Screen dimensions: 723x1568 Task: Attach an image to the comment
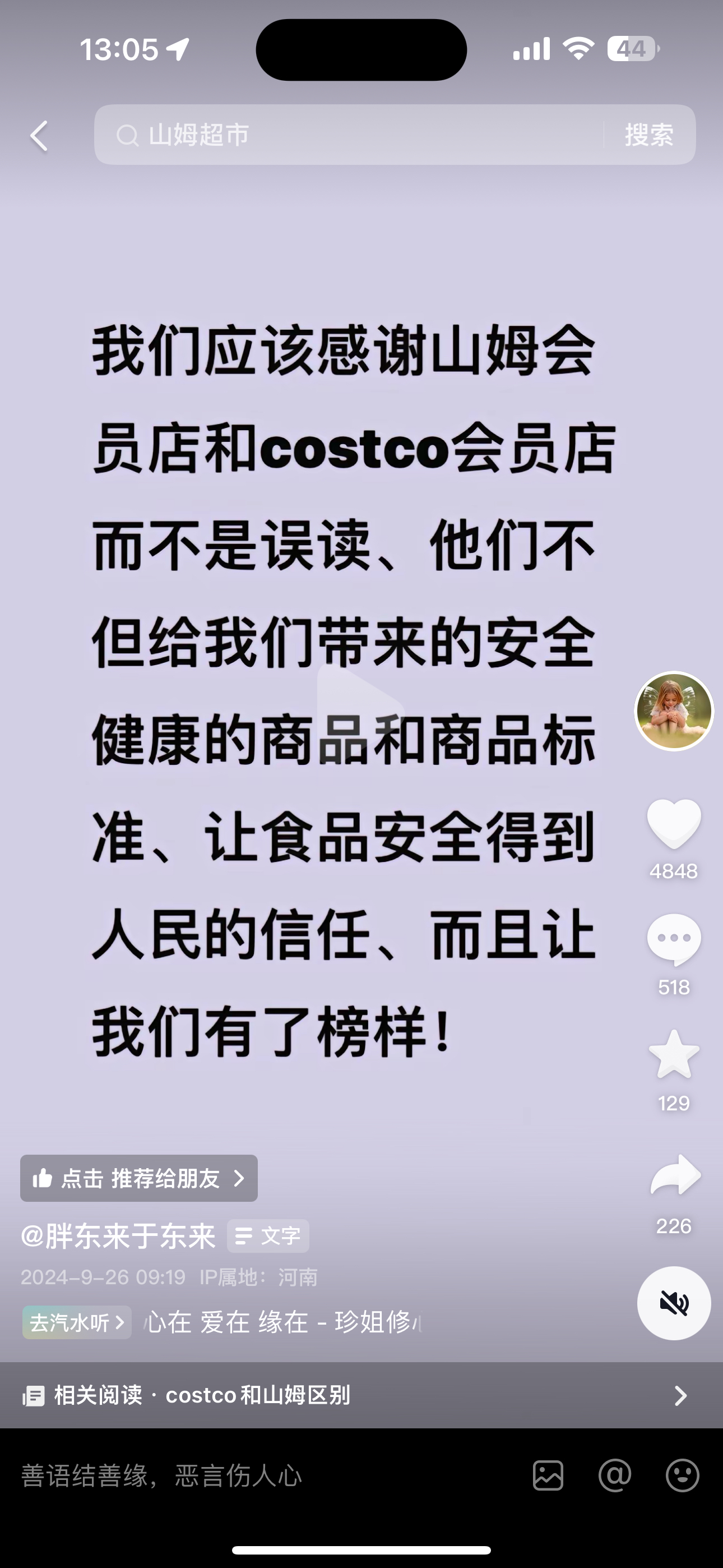[x=548, y=1475]
